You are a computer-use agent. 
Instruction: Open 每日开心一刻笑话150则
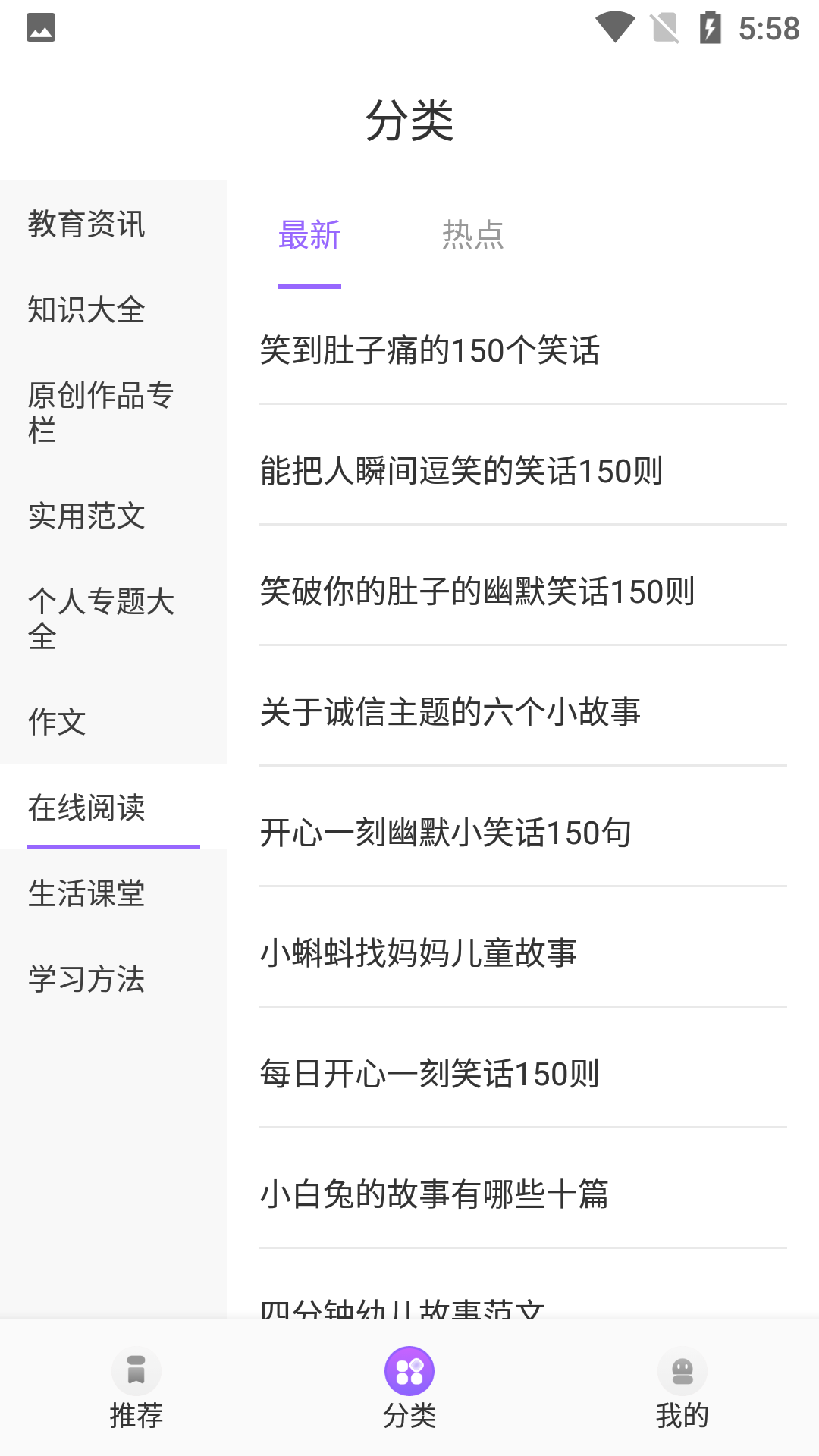point(430,1074)
